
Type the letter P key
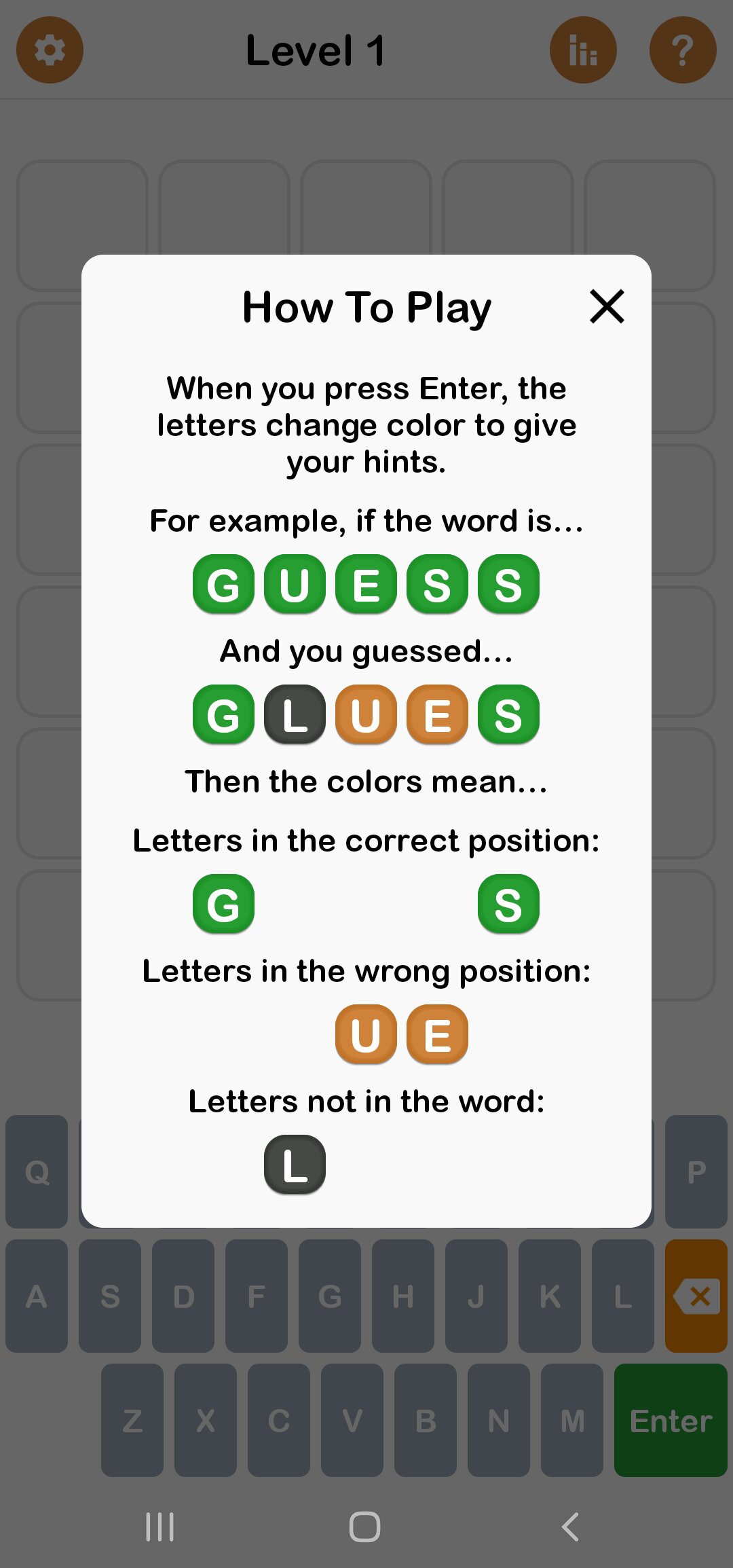coord(696,1171)
